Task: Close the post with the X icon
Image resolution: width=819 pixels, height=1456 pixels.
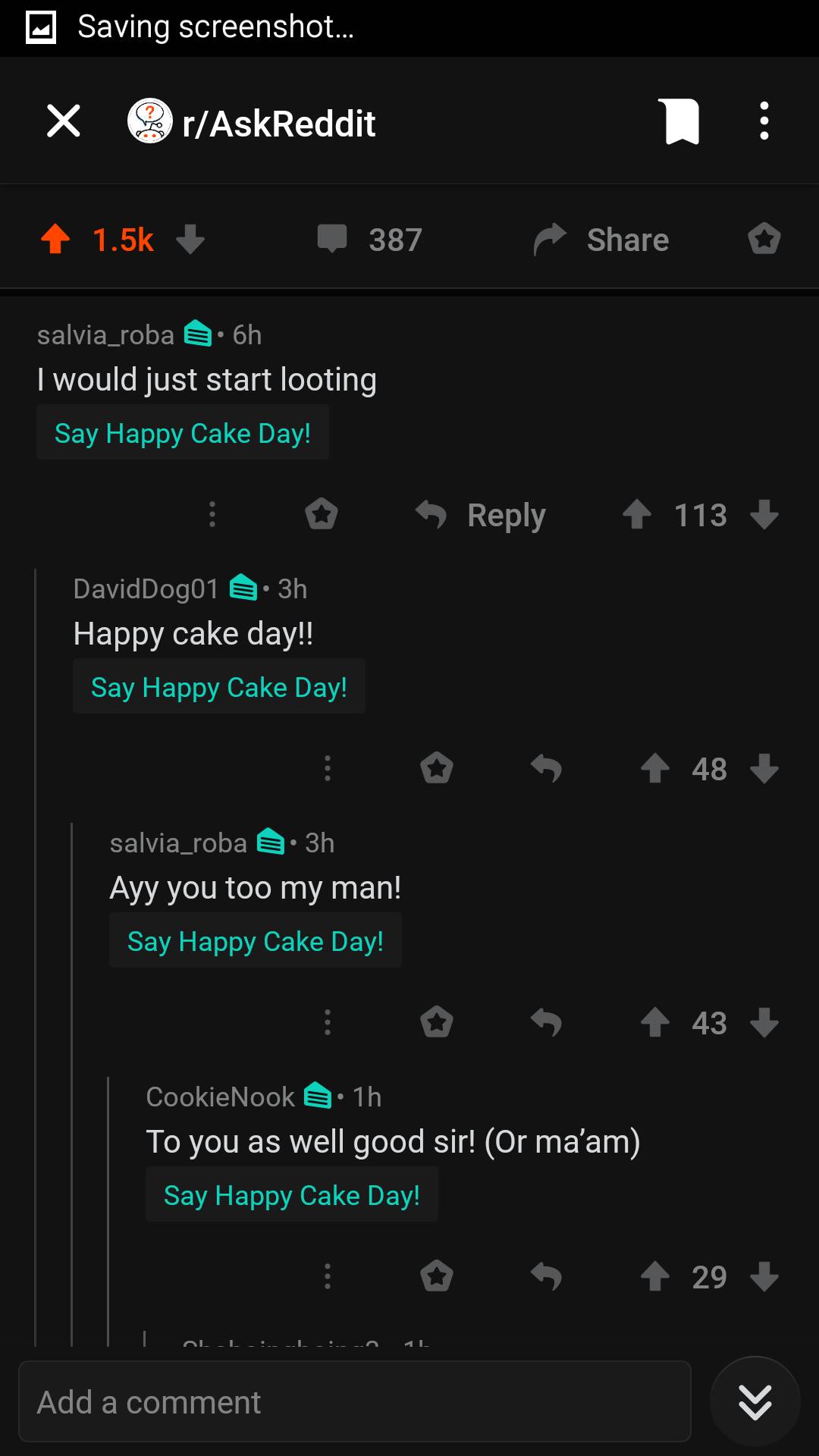Action: tap(64, 121)
